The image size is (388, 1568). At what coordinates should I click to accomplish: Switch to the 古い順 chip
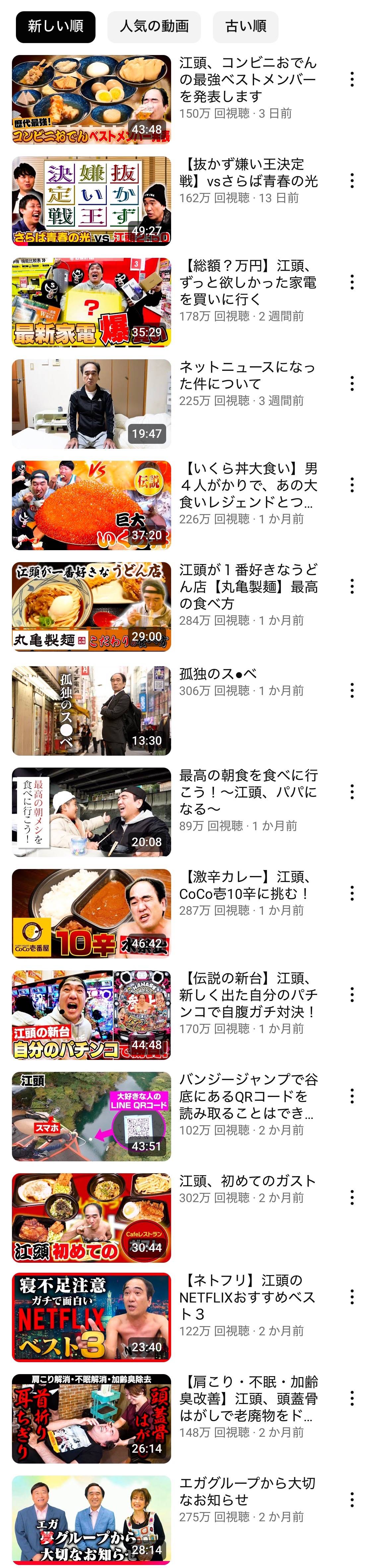tap(245, 27)
